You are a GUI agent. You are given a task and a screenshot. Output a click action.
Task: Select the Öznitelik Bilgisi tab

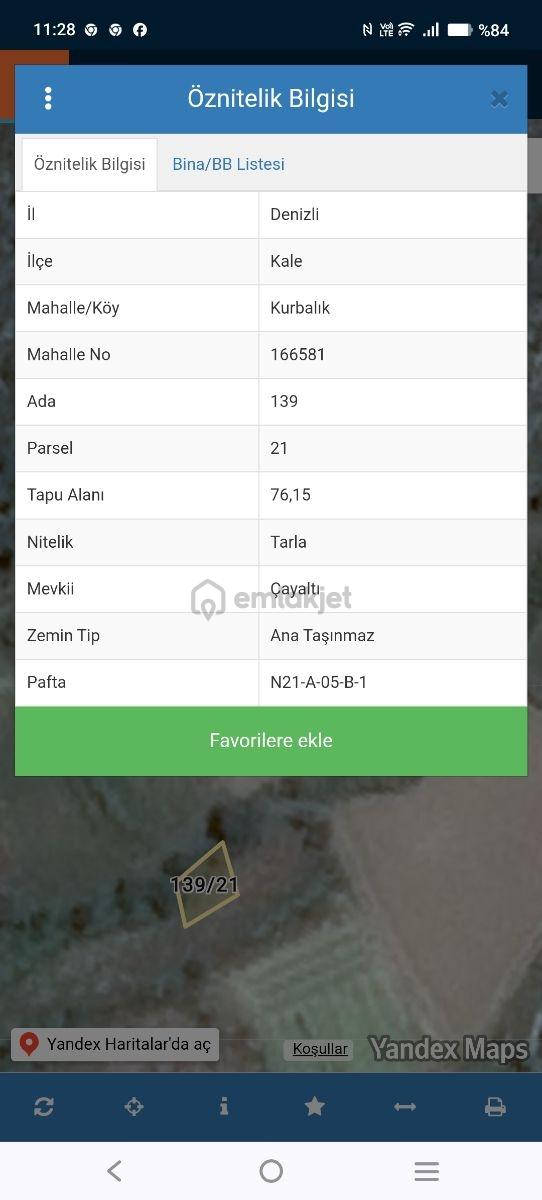[x=89, y=164]
